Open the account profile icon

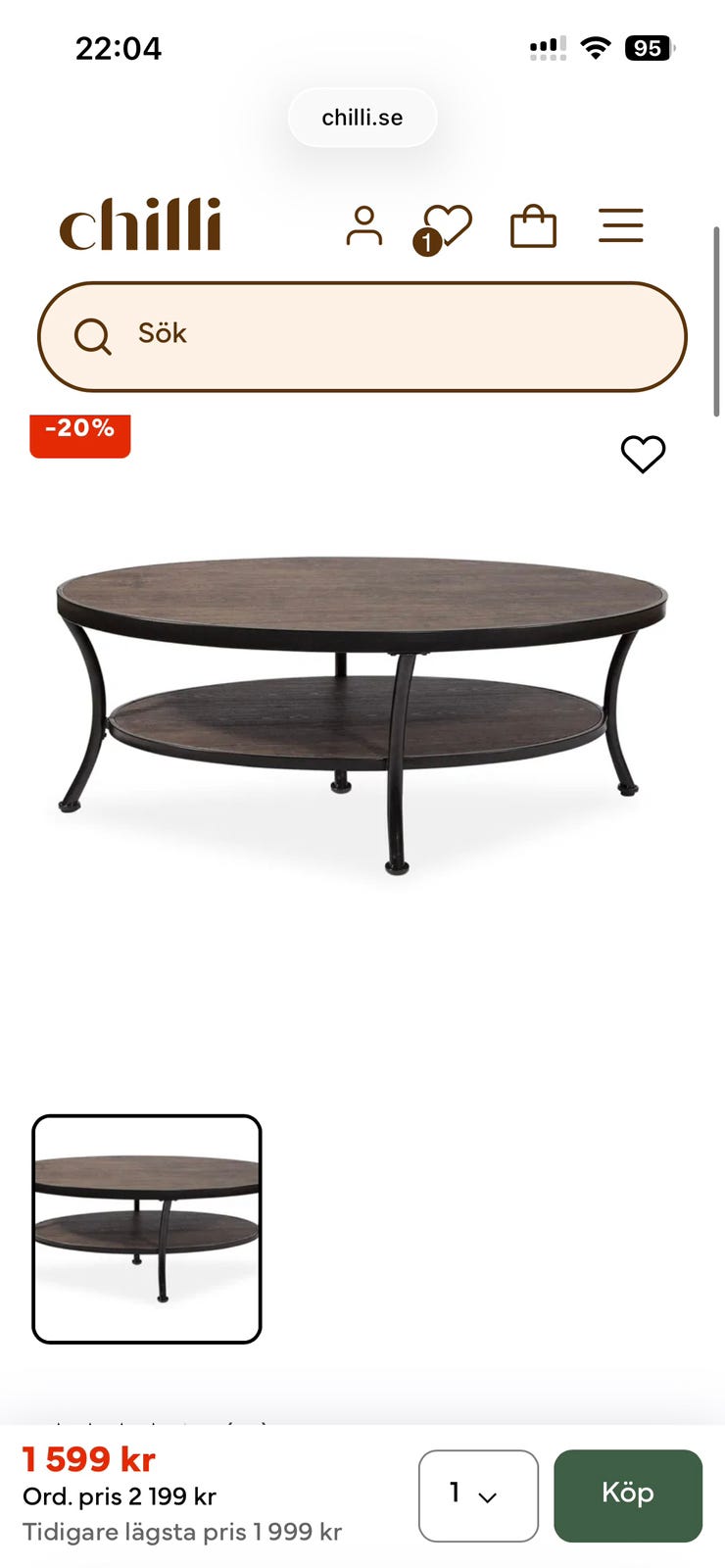[363, 225]
